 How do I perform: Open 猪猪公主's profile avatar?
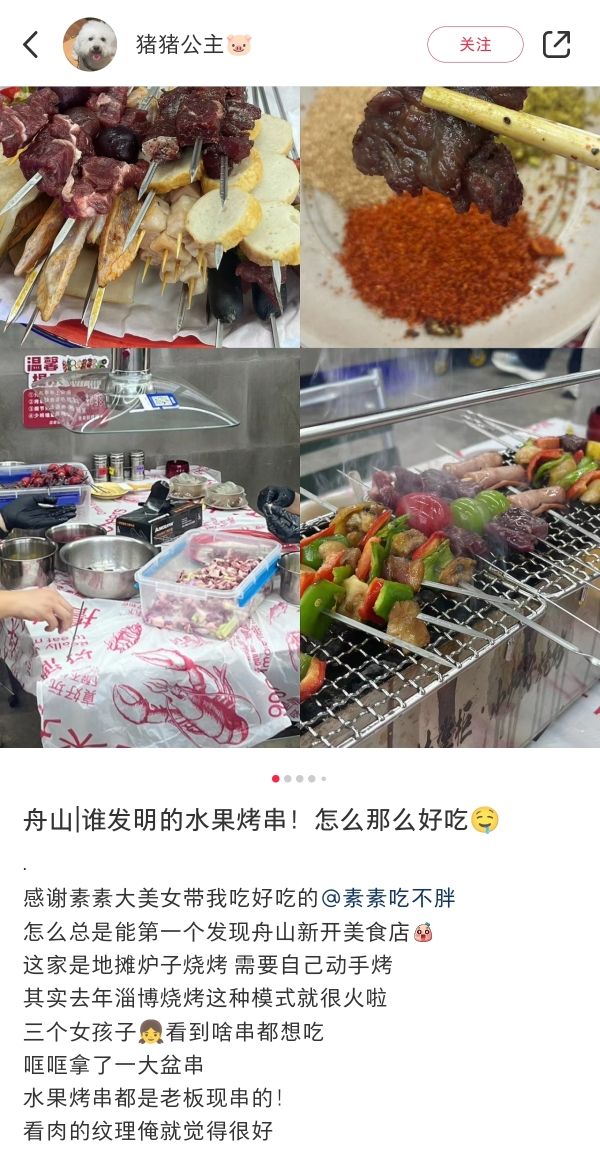coord(90,44)
